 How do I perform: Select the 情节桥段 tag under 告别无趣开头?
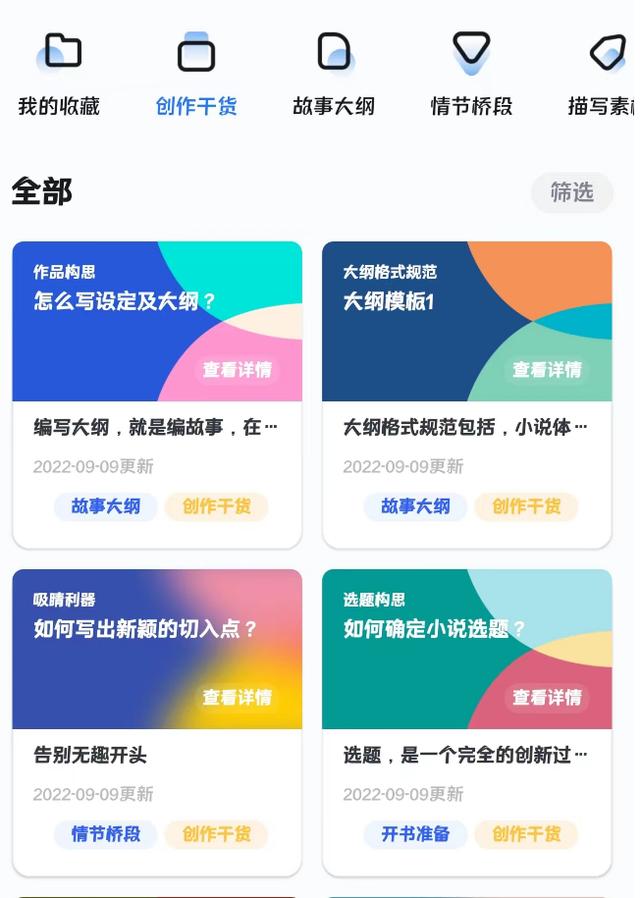point(106,834)
